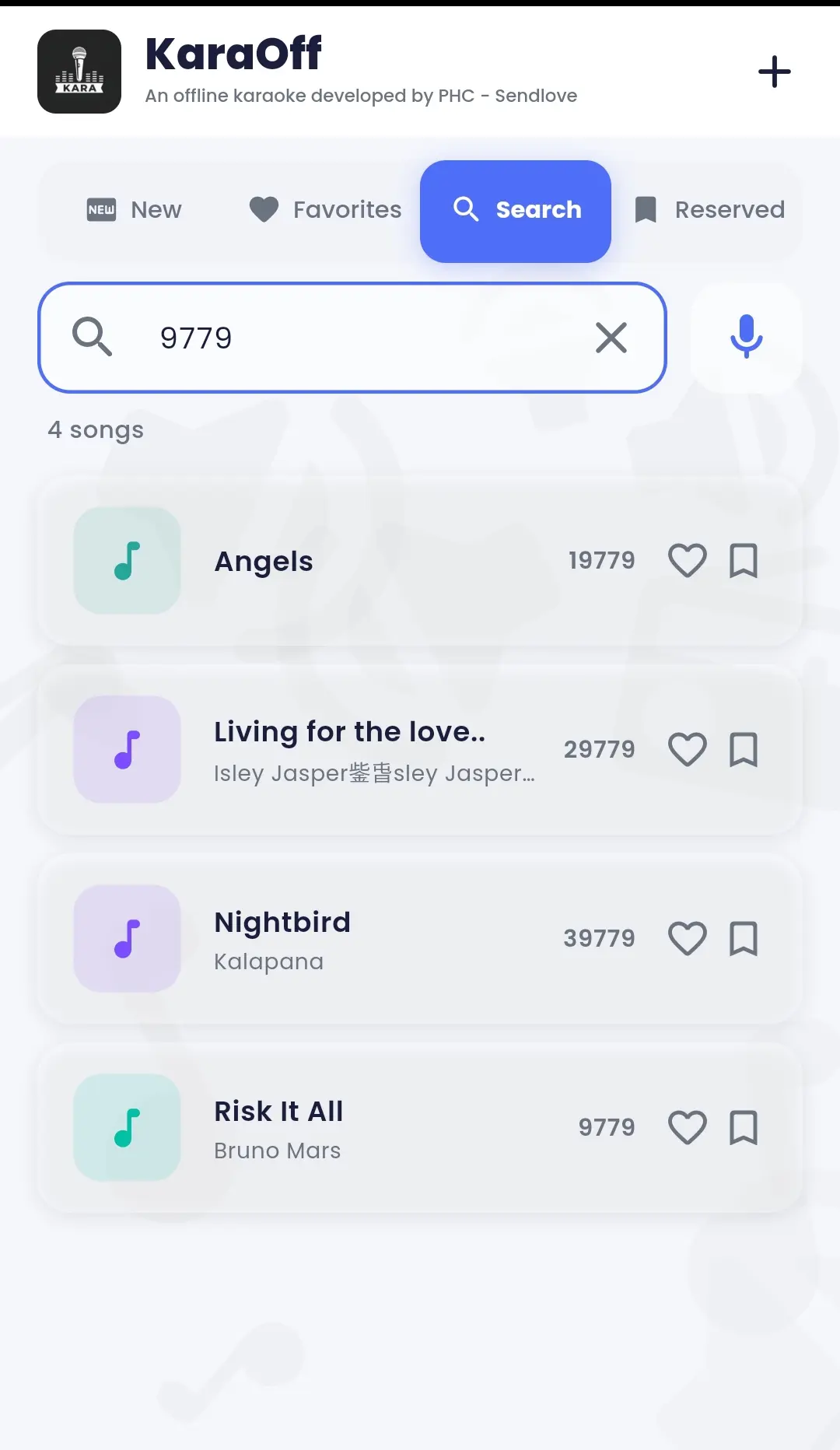This screenshot has height=1450, width=840.
Task: Open the song Angels
Action: (420, 560)
